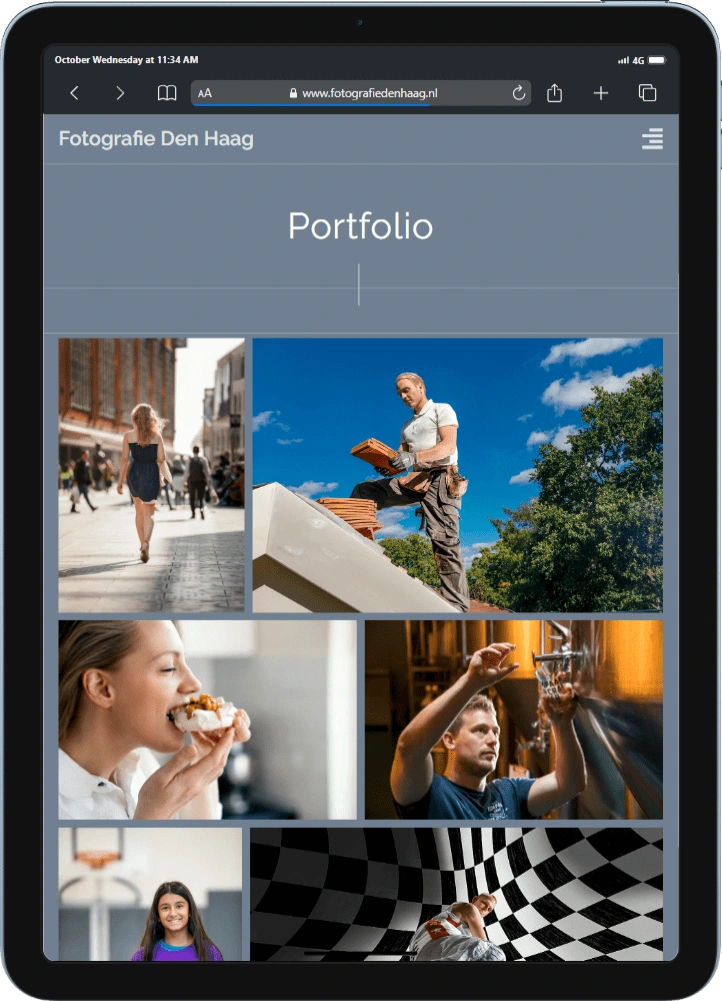
Task: Reload the current page
Action: 518,93
